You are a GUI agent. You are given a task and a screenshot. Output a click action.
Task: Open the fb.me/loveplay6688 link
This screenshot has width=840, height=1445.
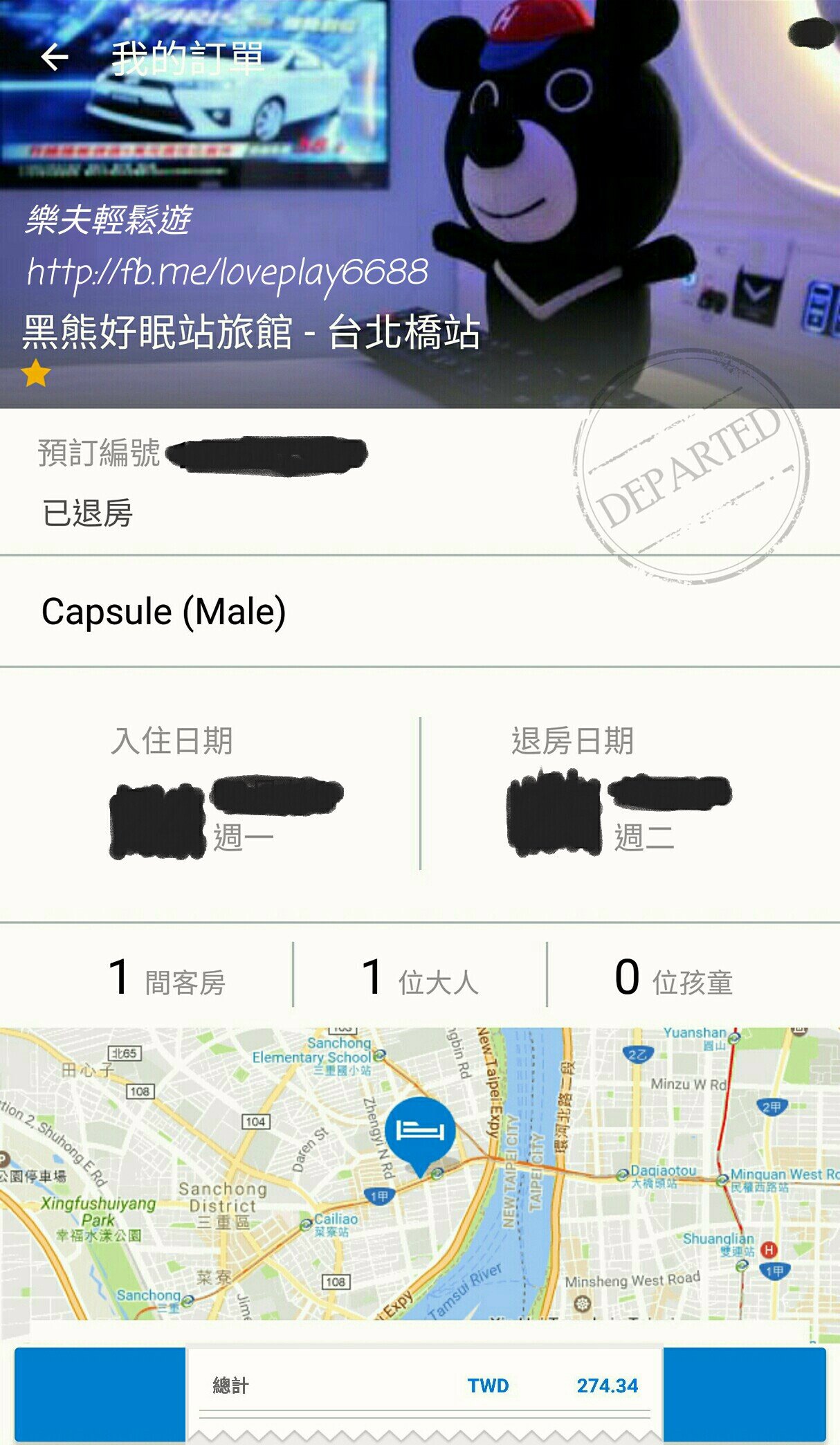coord(228,273)
